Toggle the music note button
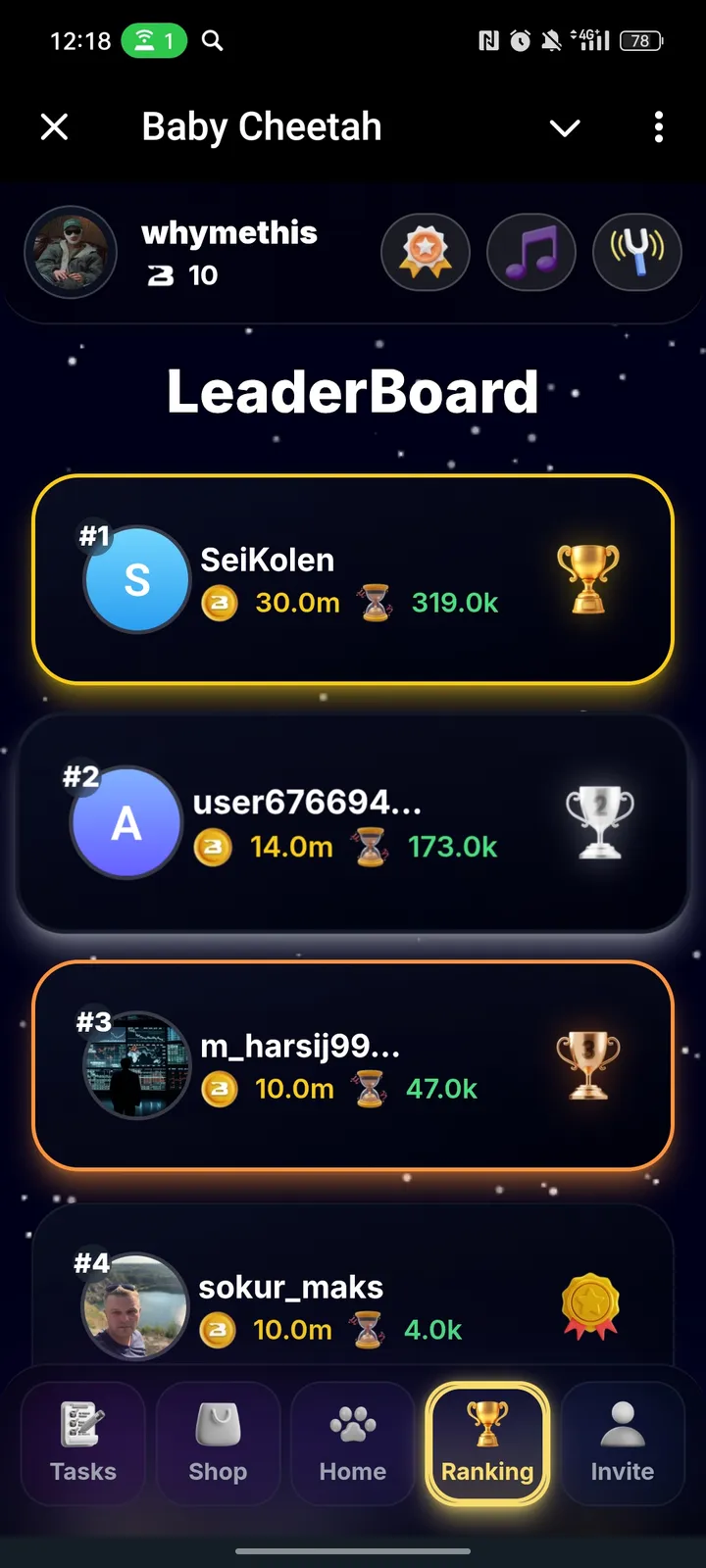Image resolution: width=706 pixels, height=1568 pixels. pyautogui.click(x=531, y=252)
